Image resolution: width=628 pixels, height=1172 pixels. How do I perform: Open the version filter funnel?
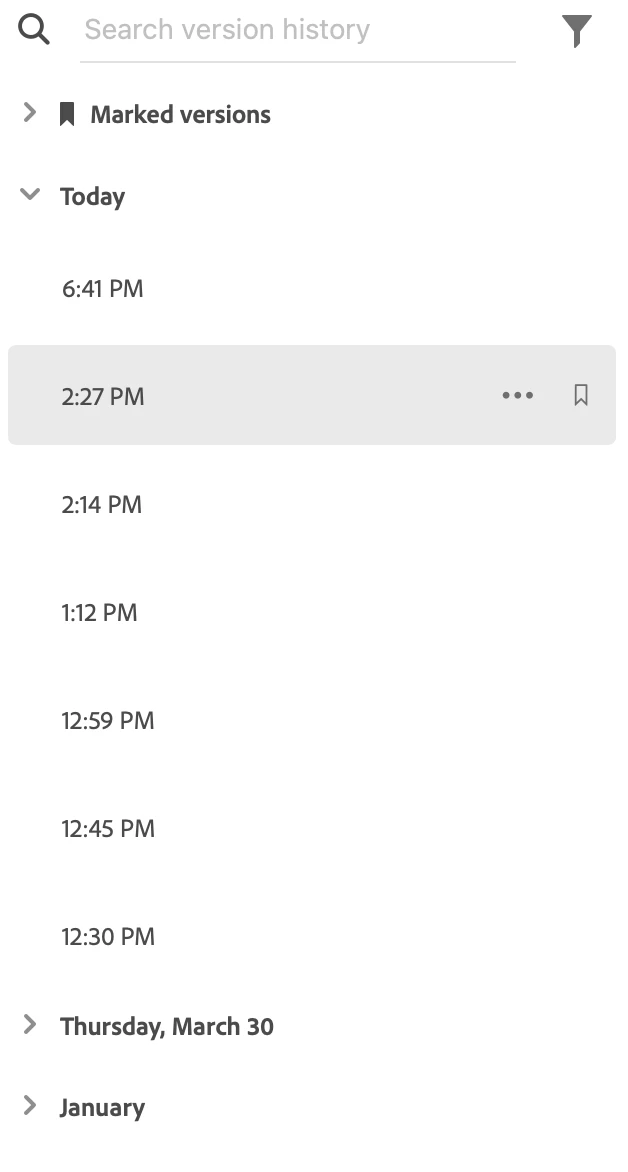click(577, 32)
